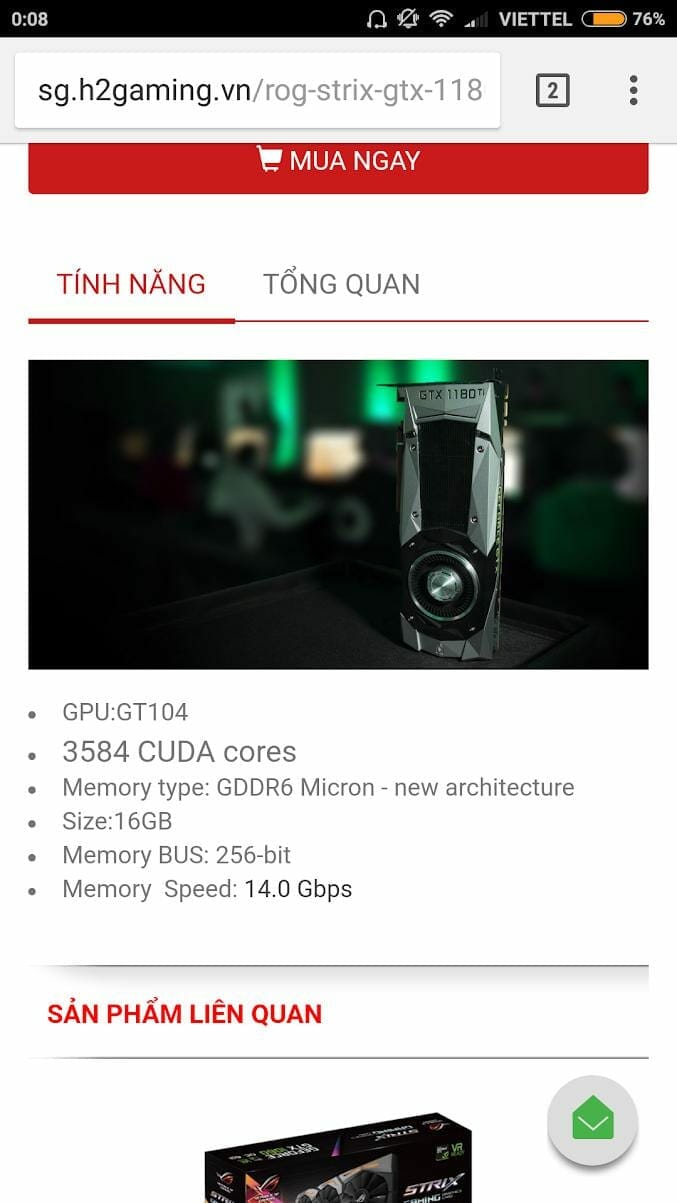
Task: Tap the MUA NGAY buy button
Action: 338,163
